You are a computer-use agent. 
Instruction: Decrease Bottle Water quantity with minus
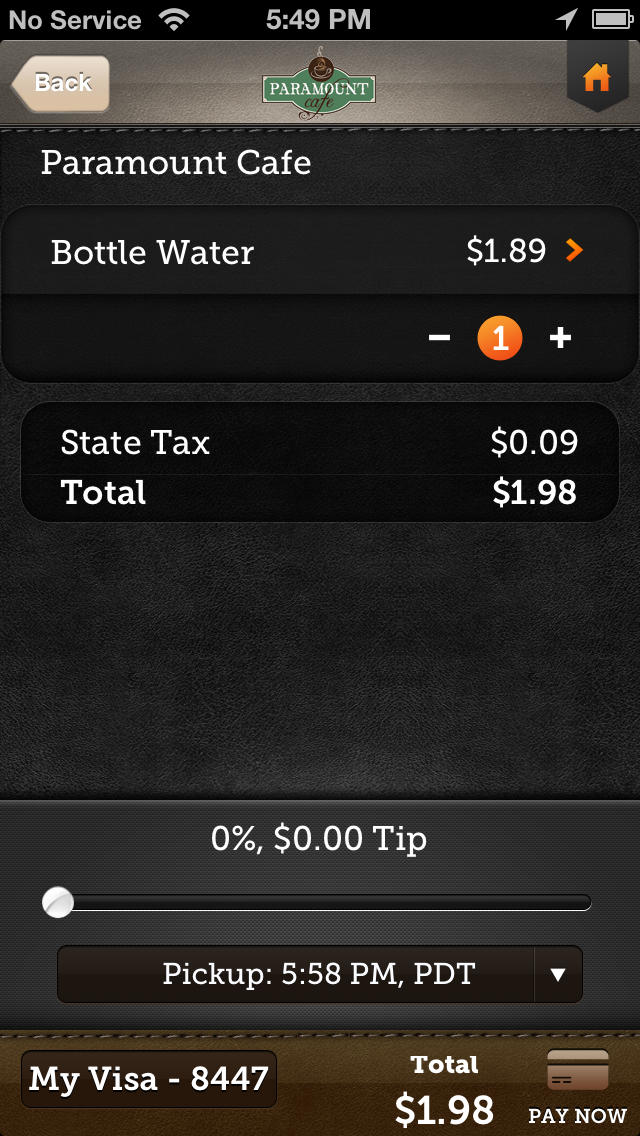439,338
